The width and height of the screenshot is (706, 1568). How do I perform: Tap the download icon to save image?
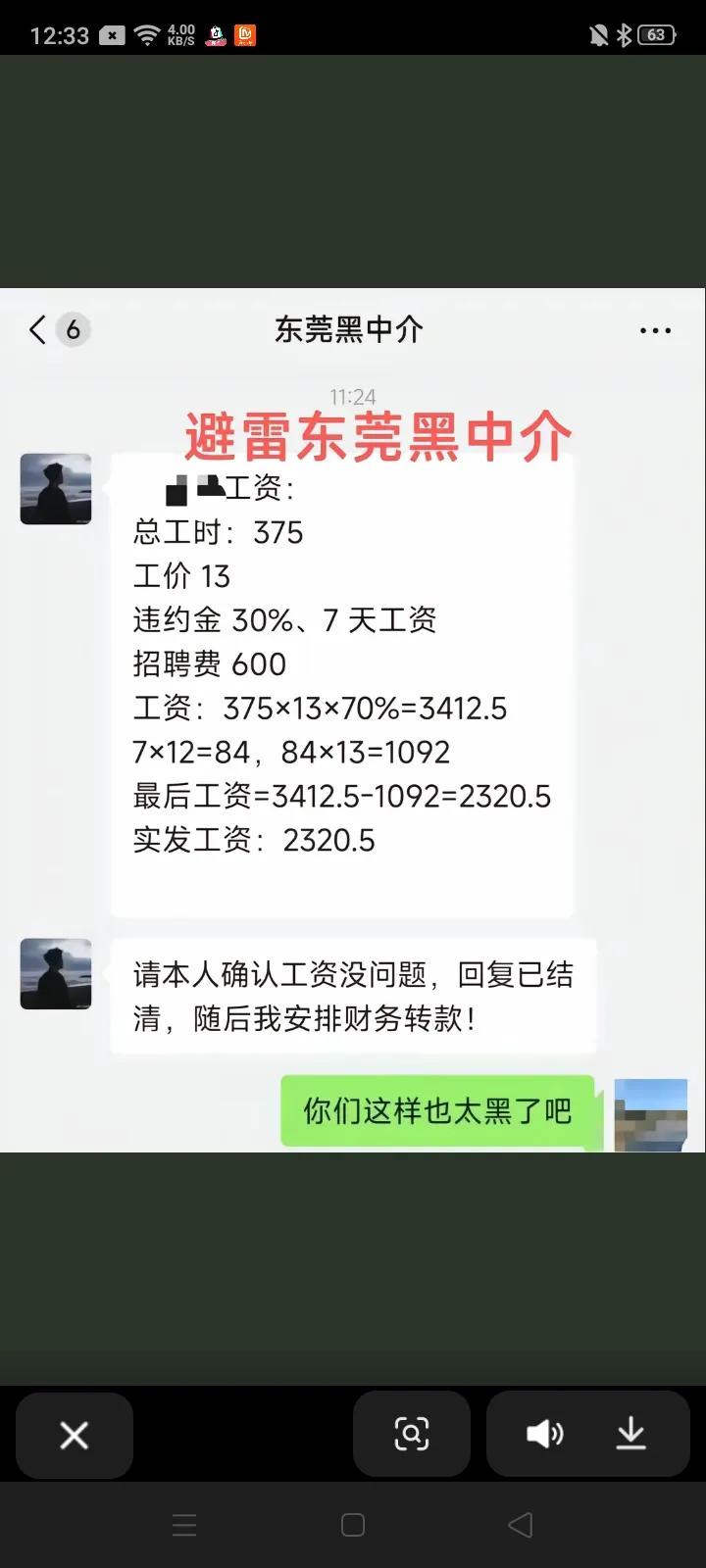(630, 1434)
